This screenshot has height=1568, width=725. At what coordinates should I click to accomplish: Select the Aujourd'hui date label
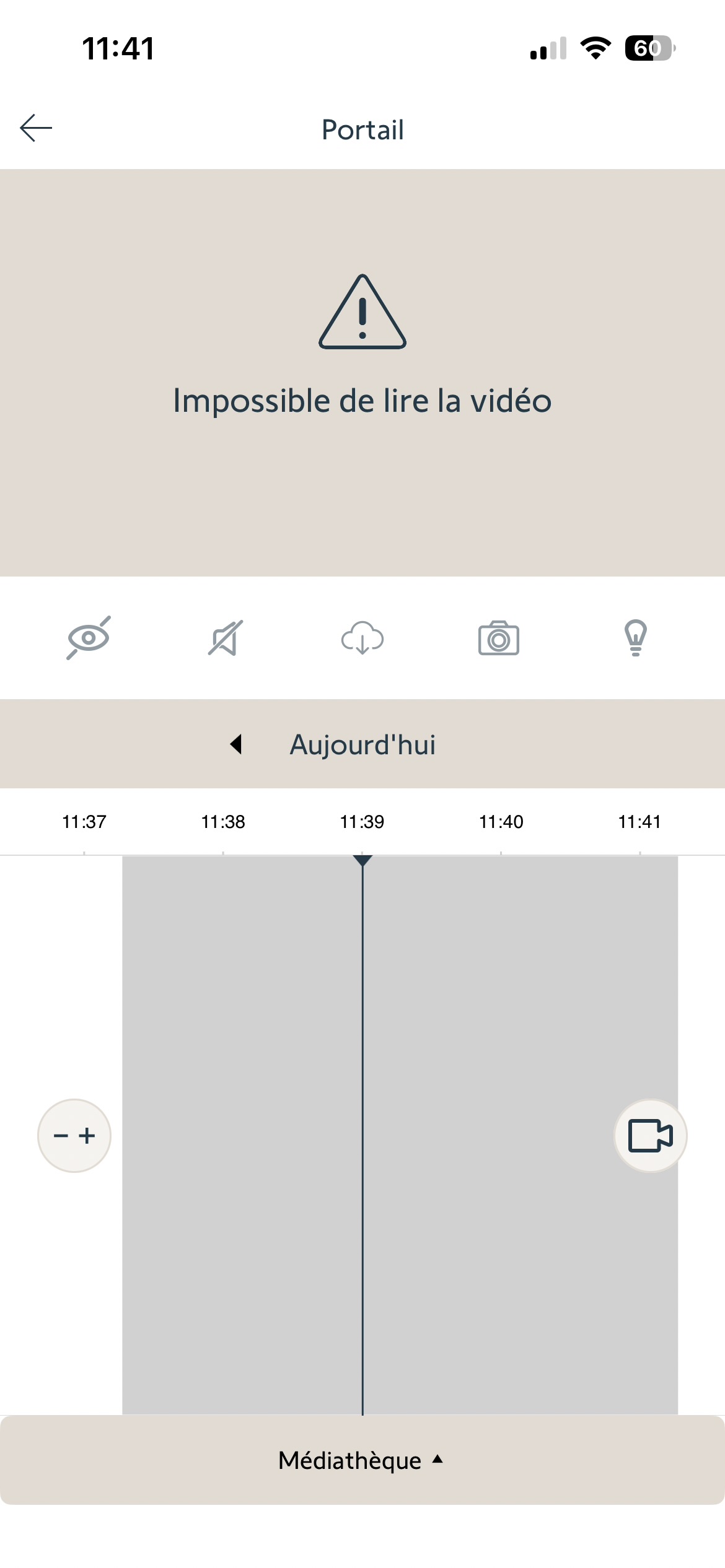click(x=362, y=744)
